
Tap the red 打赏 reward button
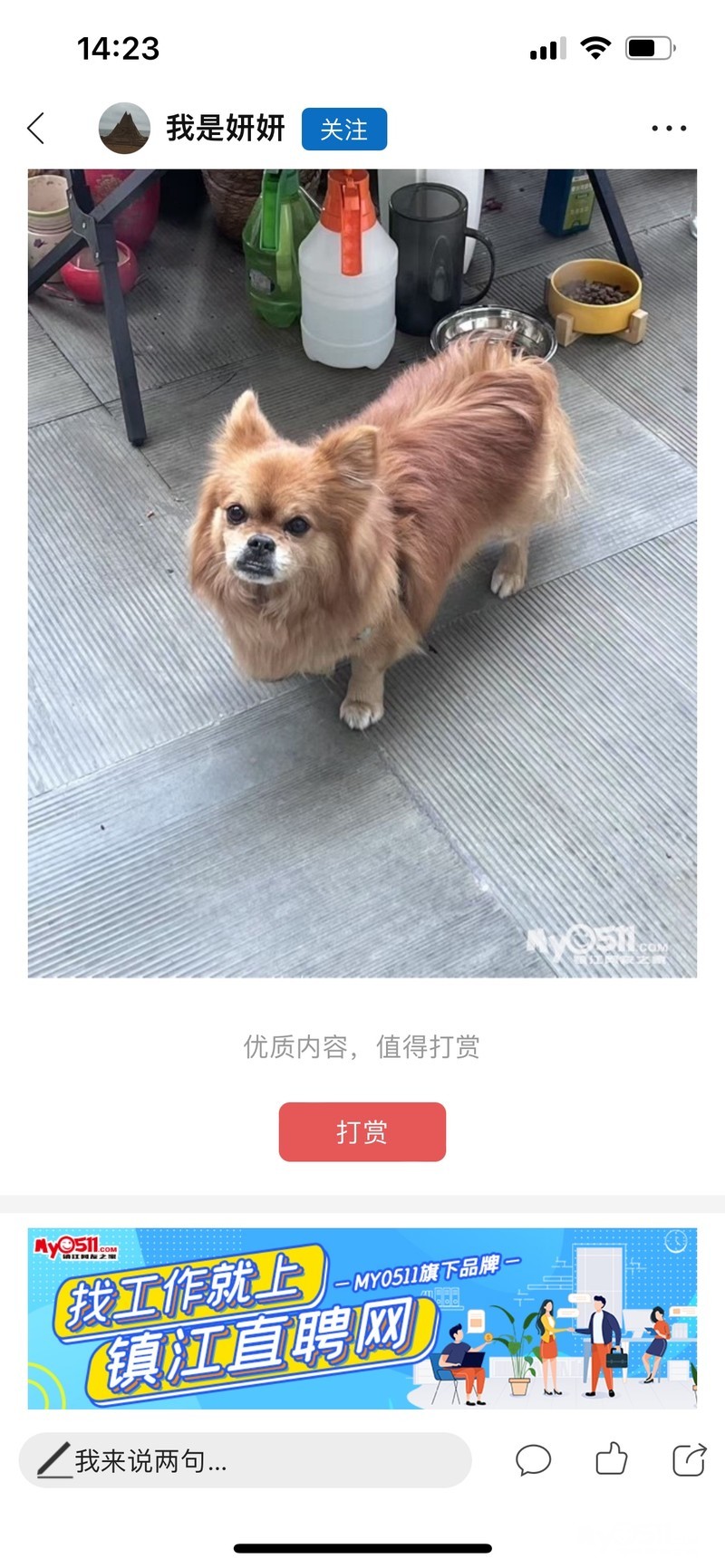pyautogui.click(x=362, y=1131)
